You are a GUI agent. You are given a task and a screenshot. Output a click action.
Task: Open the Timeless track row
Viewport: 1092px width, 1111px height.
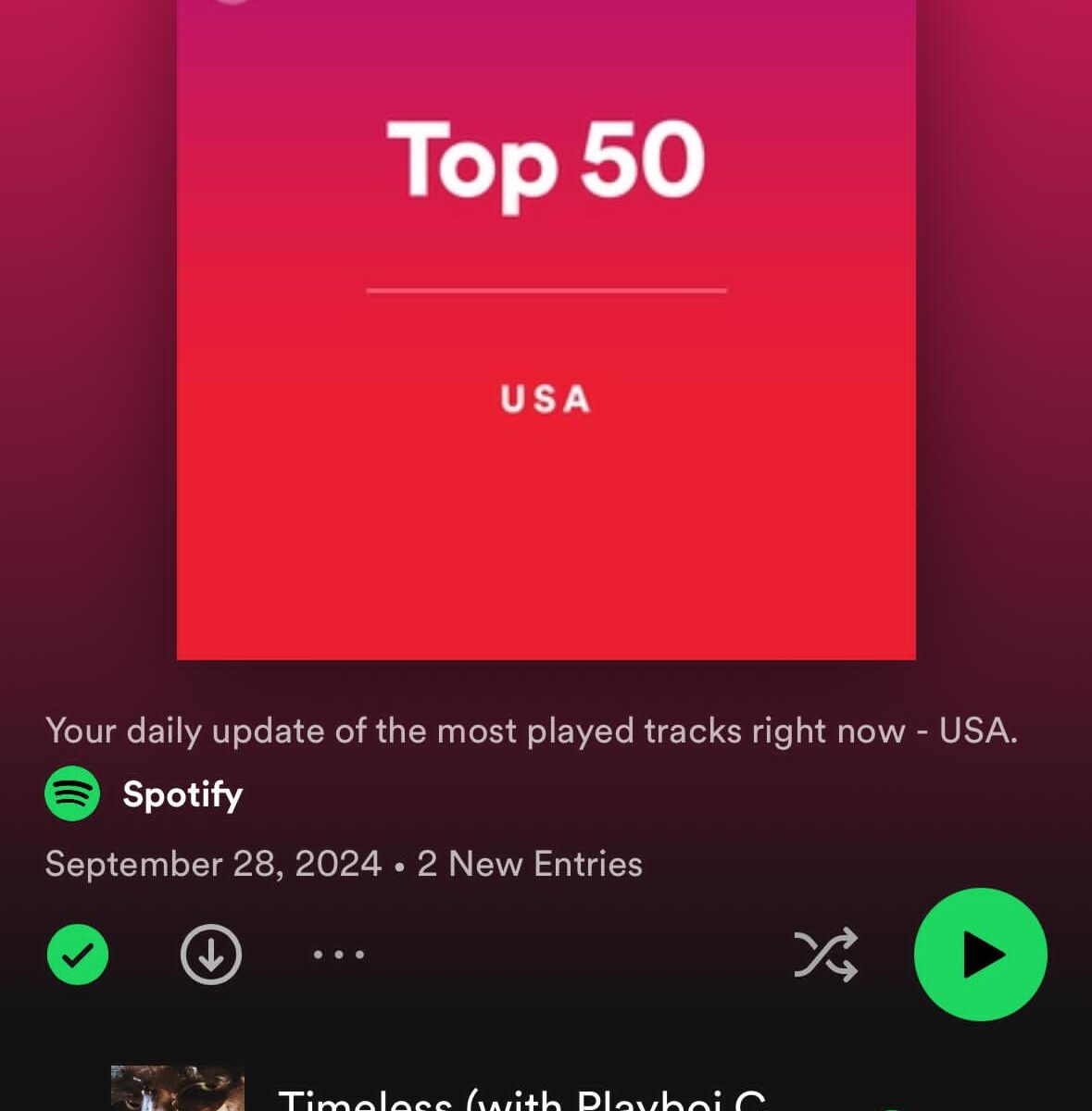(x=521, y=1099)
